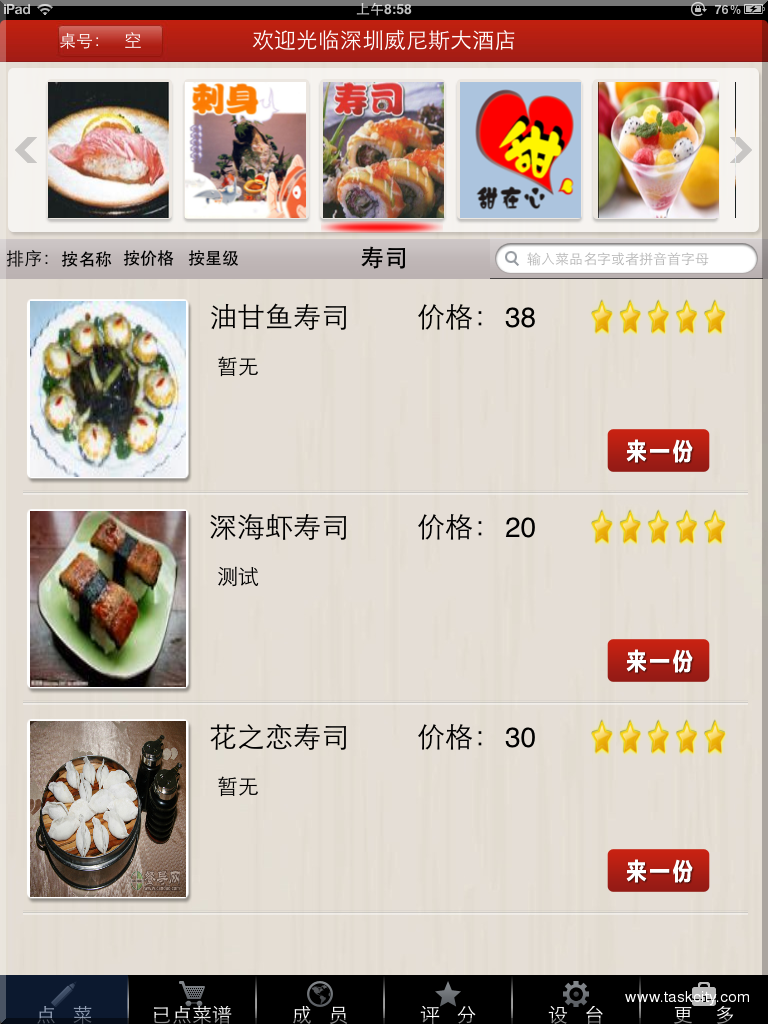The height and width of the screenshot is (1024, 768).
Task: Select the fruit dessert cup category
Action: tap(657, 150)
